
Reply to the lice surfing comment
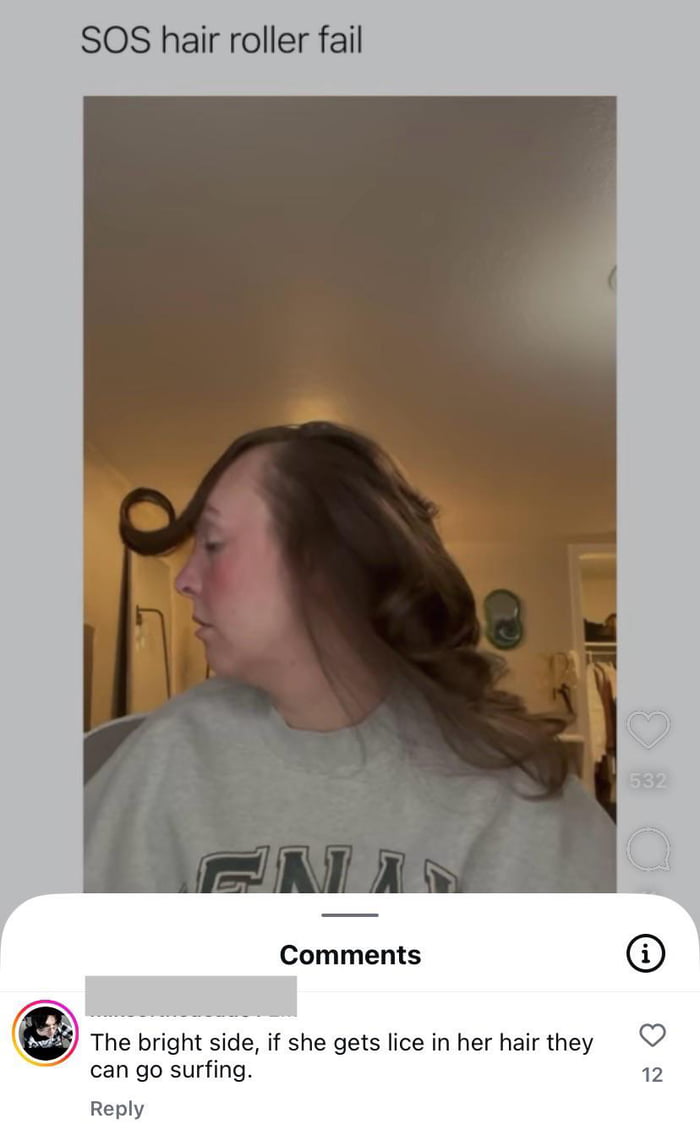pyautogui.click(x=117, y=1108)
